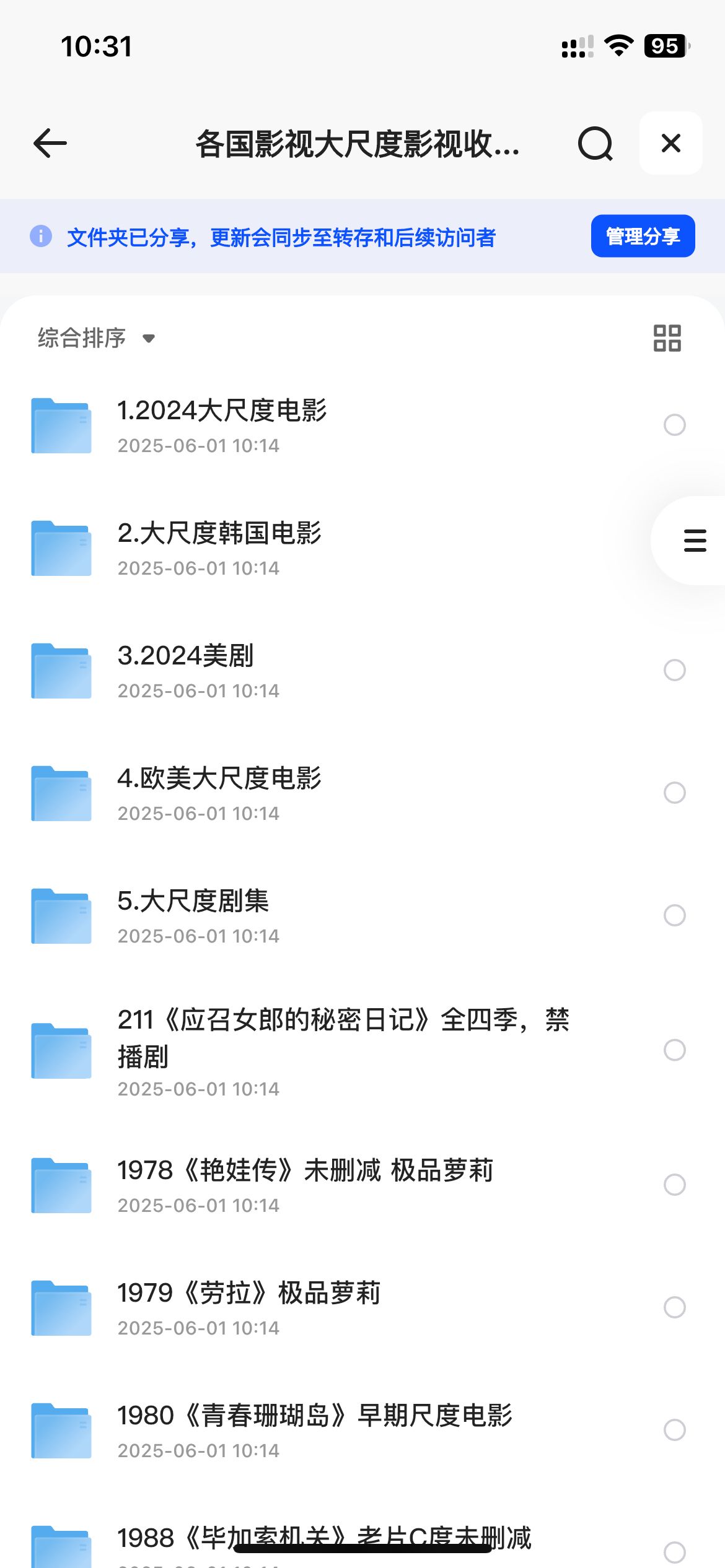Open search in this shared folder
This screenshot has height=1568, width=725.
(595, 144)
